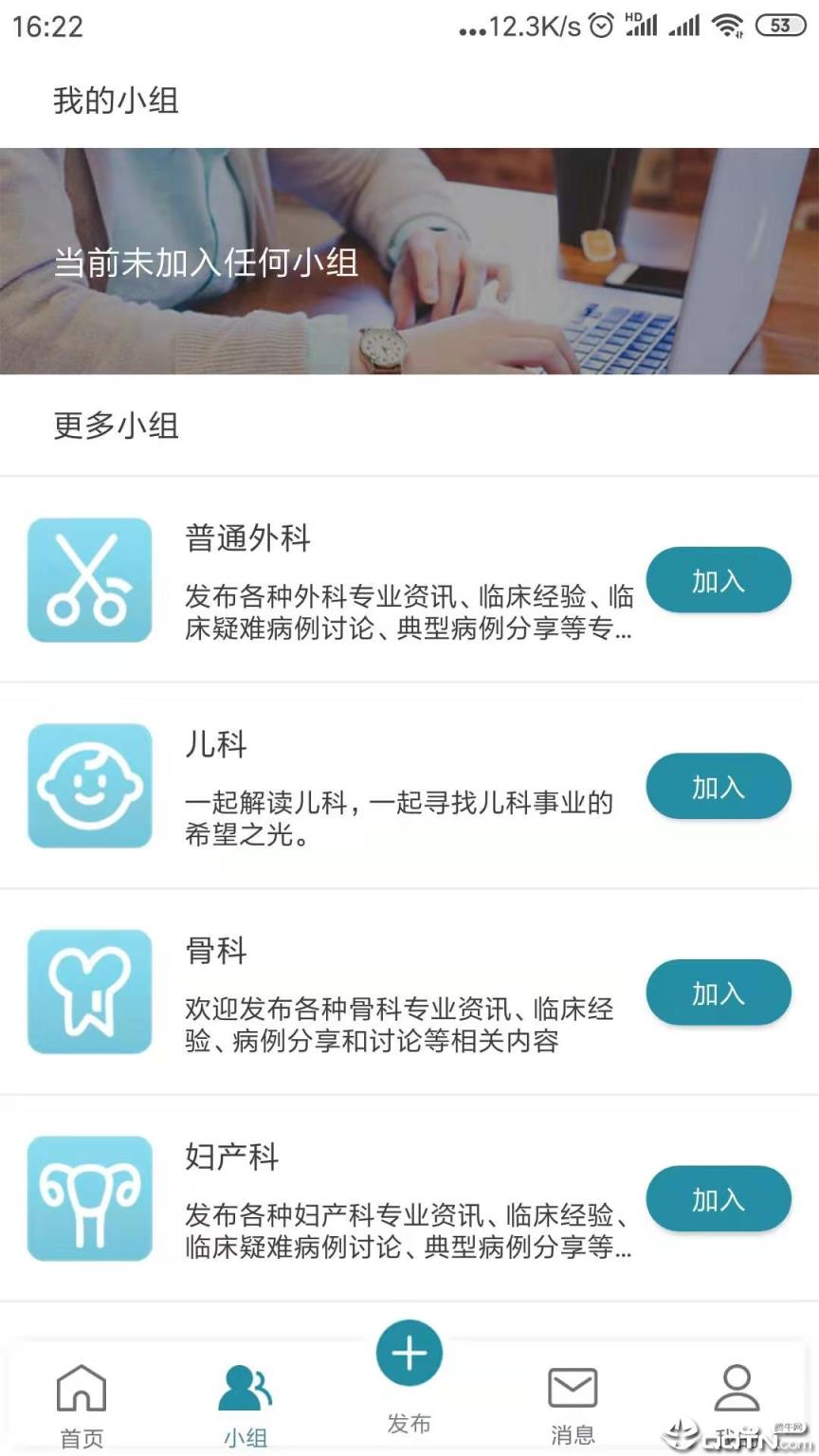Tap the home icon in bottom bar
The width and height of the screenshot is (819, 1456).
(82, 1387)
